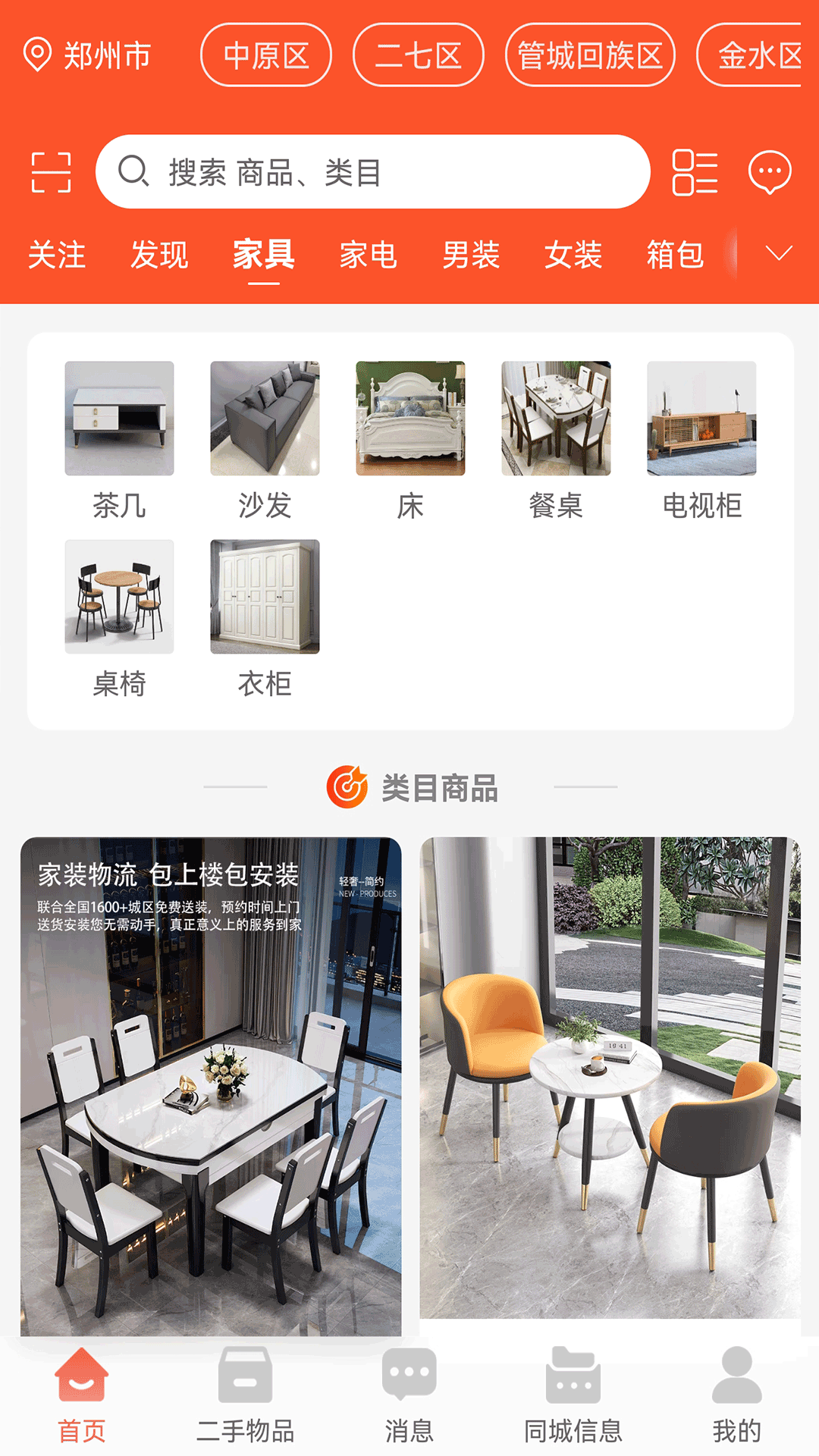The height and width of the screenshot is (1456, 819).
Task: Open the 沙发 category
Action: tap(265, 440)
